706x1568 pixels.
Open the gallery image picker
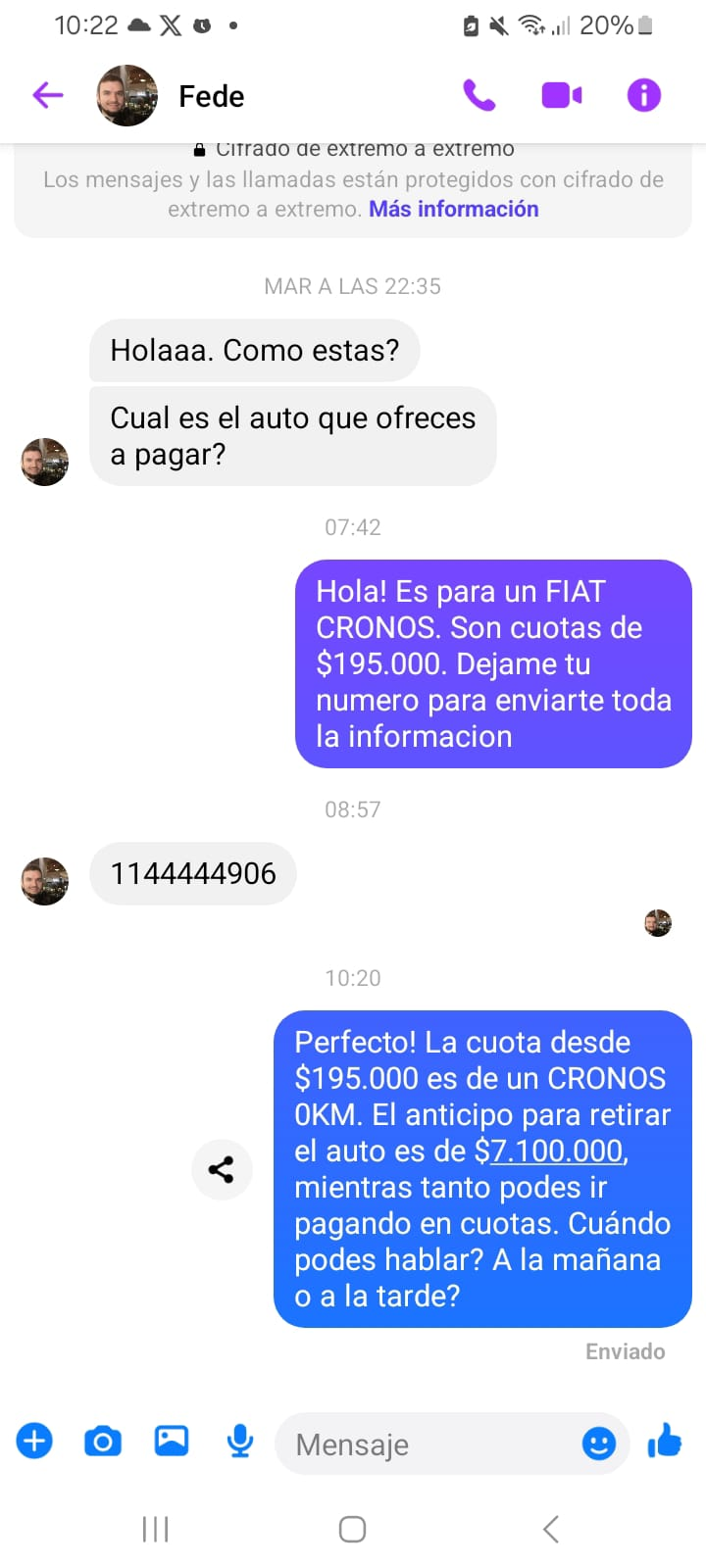172,1441
